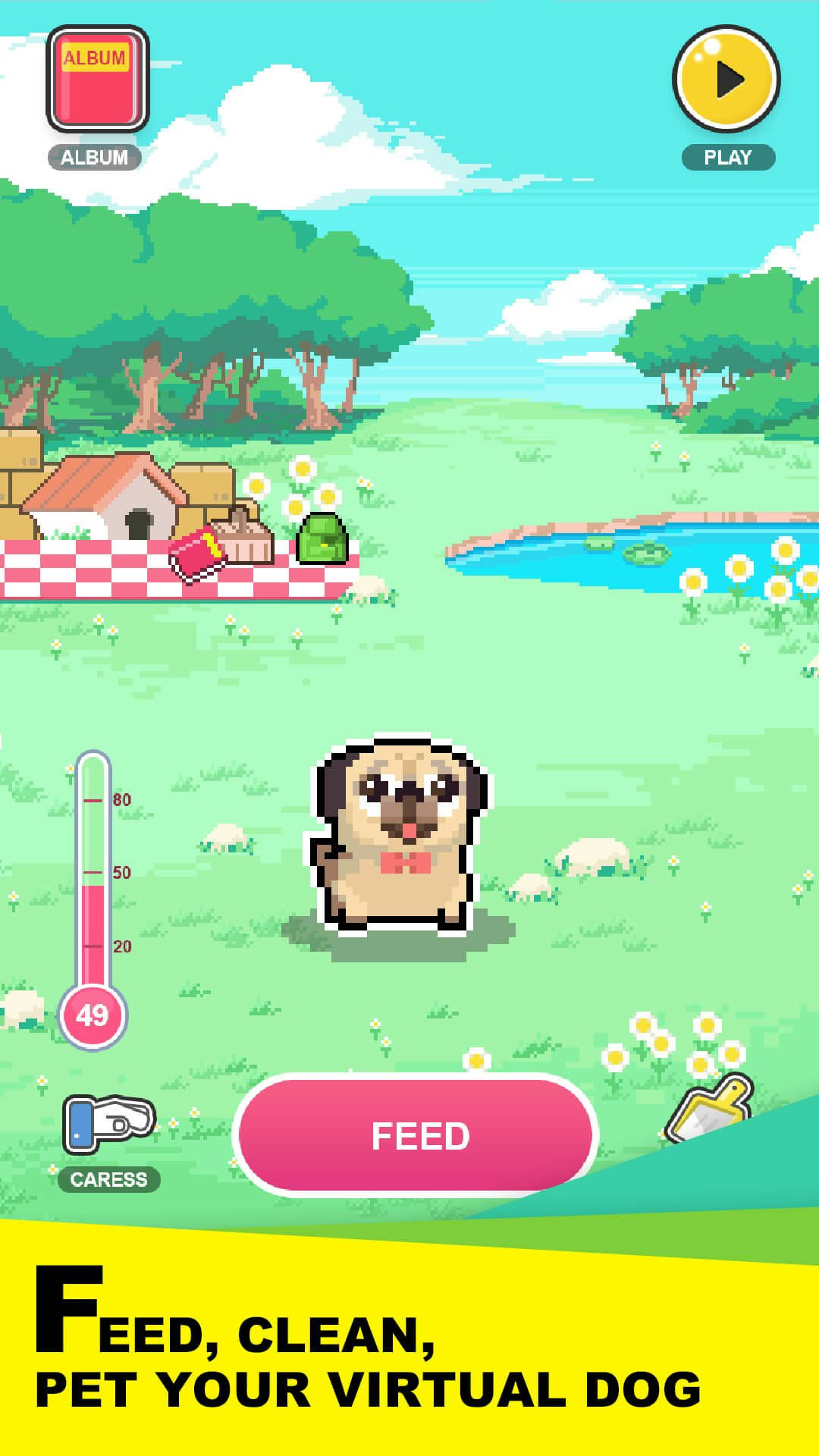Open the green backpack on the picnic blanket
The width and height of the screenshot is (819, 1456).
[322, 539]
